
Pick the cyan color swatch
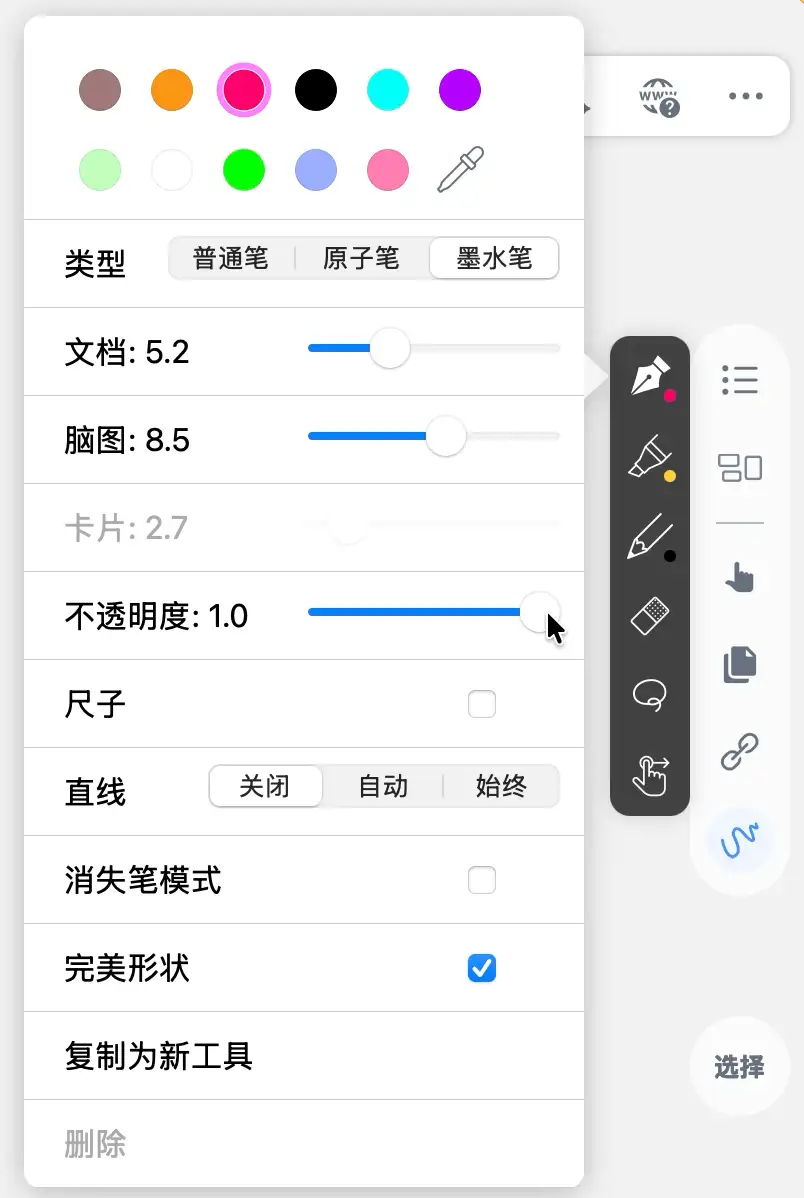click(x=387, y=90)
